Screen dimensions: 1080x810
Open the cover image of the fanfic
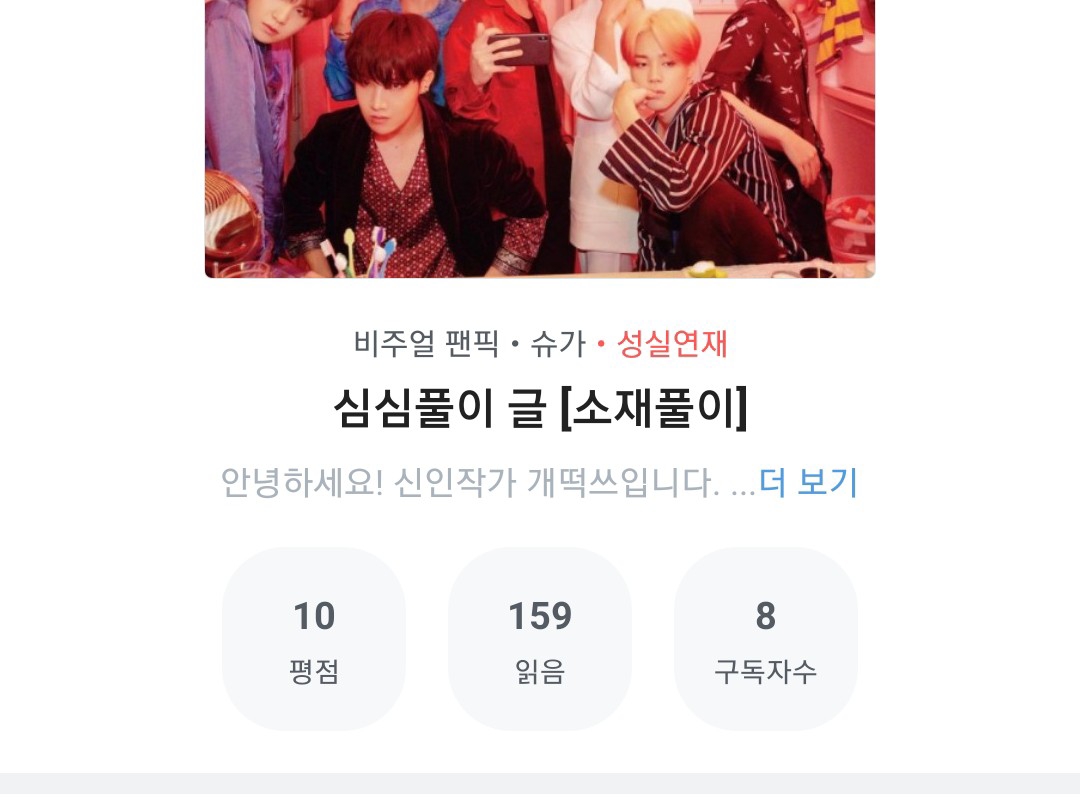tap(540, 138)
